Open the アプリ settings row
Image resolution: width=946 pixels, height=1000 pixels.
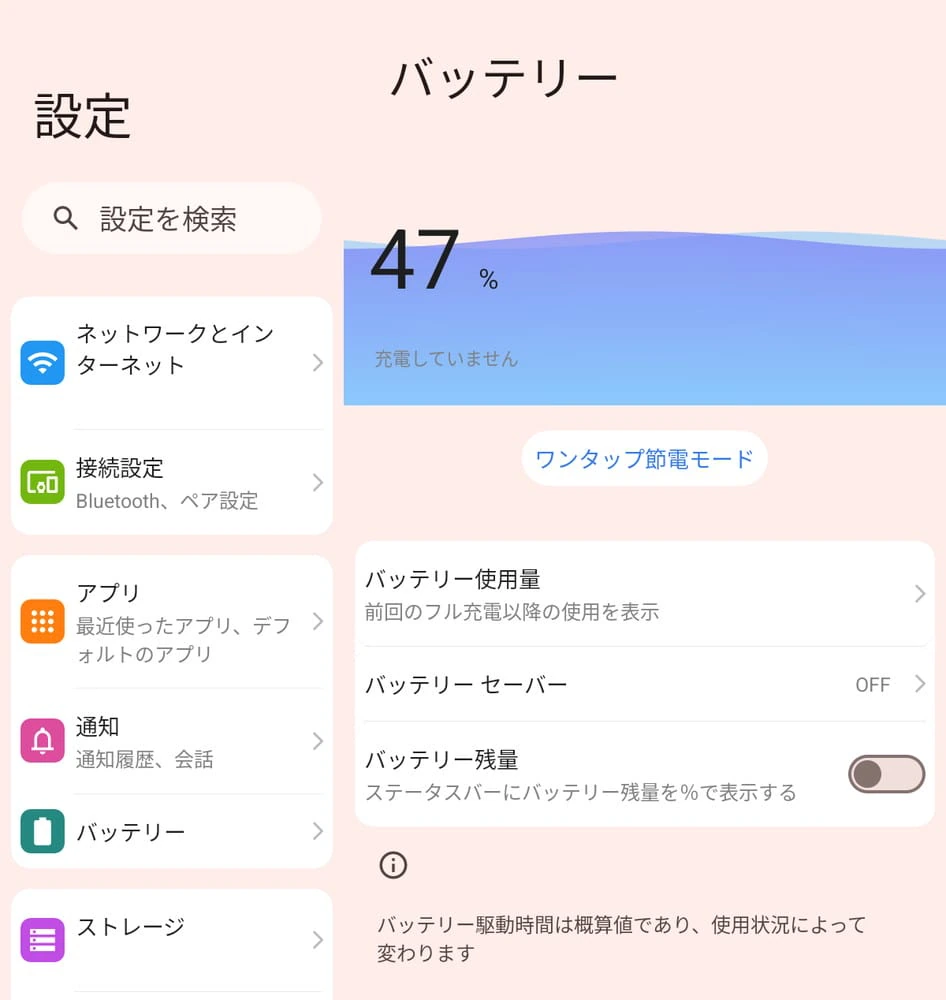(x=171, y=622)
